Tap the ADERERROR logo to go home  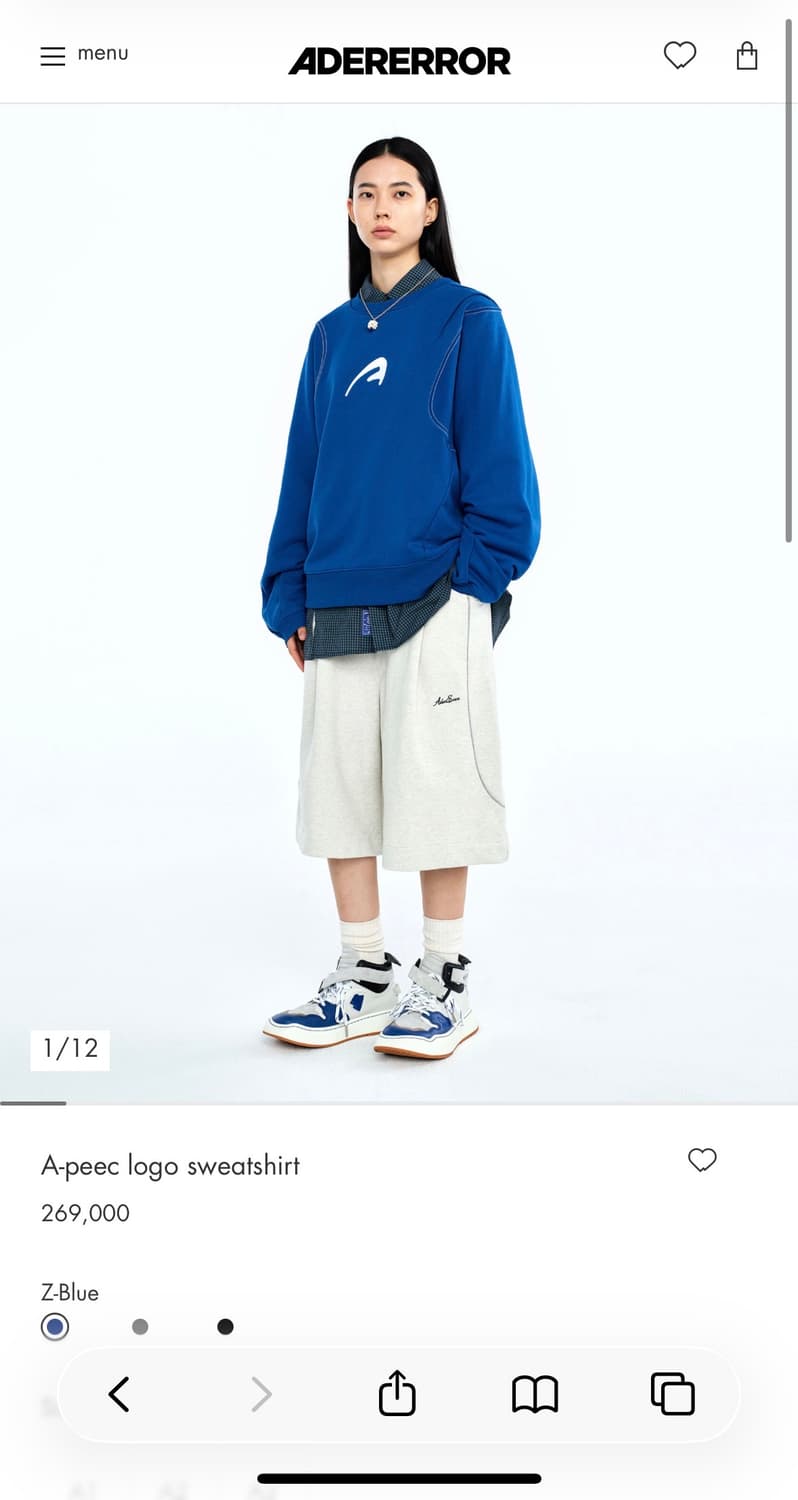399,60
